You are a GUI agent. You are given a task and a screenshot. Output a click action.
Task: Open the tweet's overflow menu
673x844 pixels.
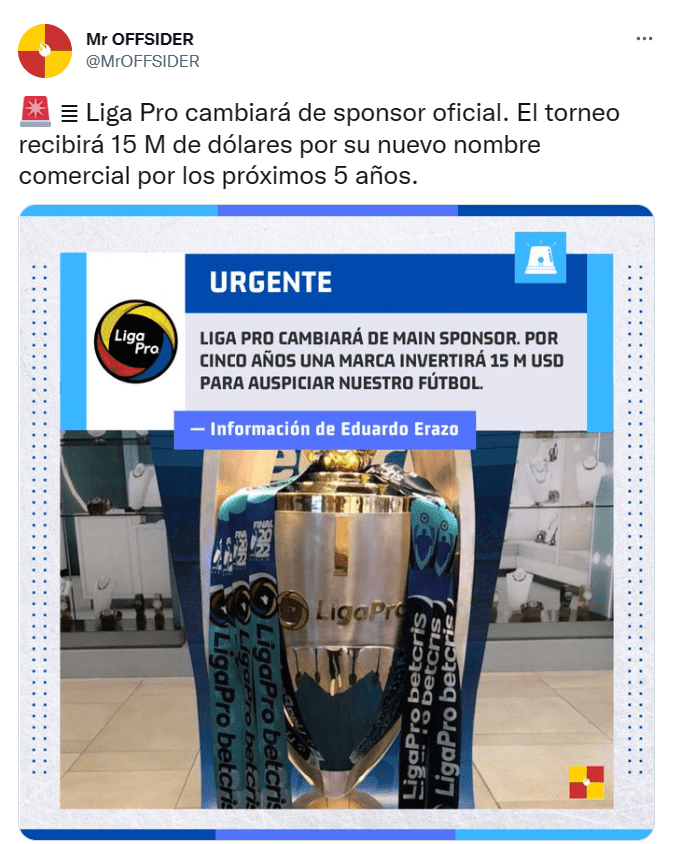pos(645,39)
